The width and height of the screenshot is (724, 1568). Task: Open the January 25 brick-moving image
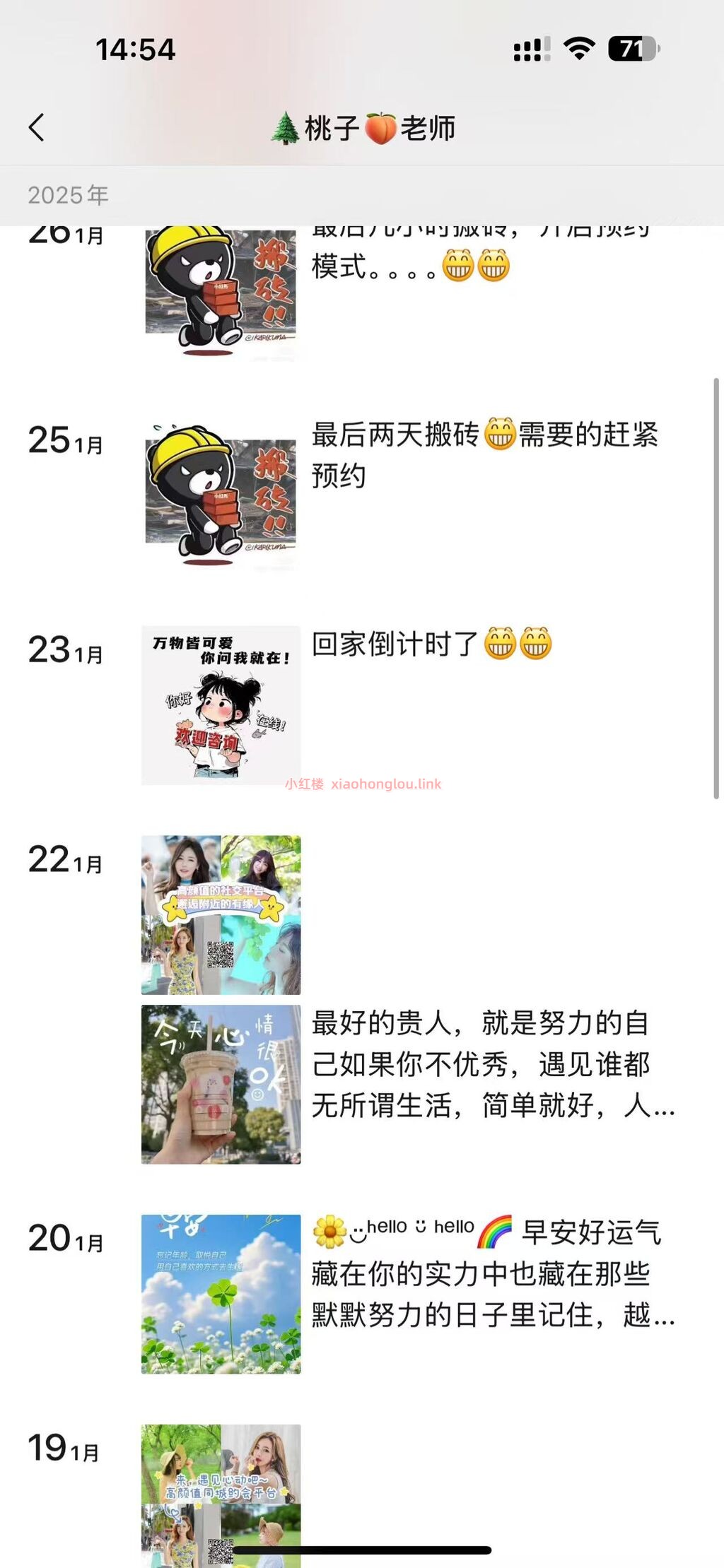click(x=221, y=495)
